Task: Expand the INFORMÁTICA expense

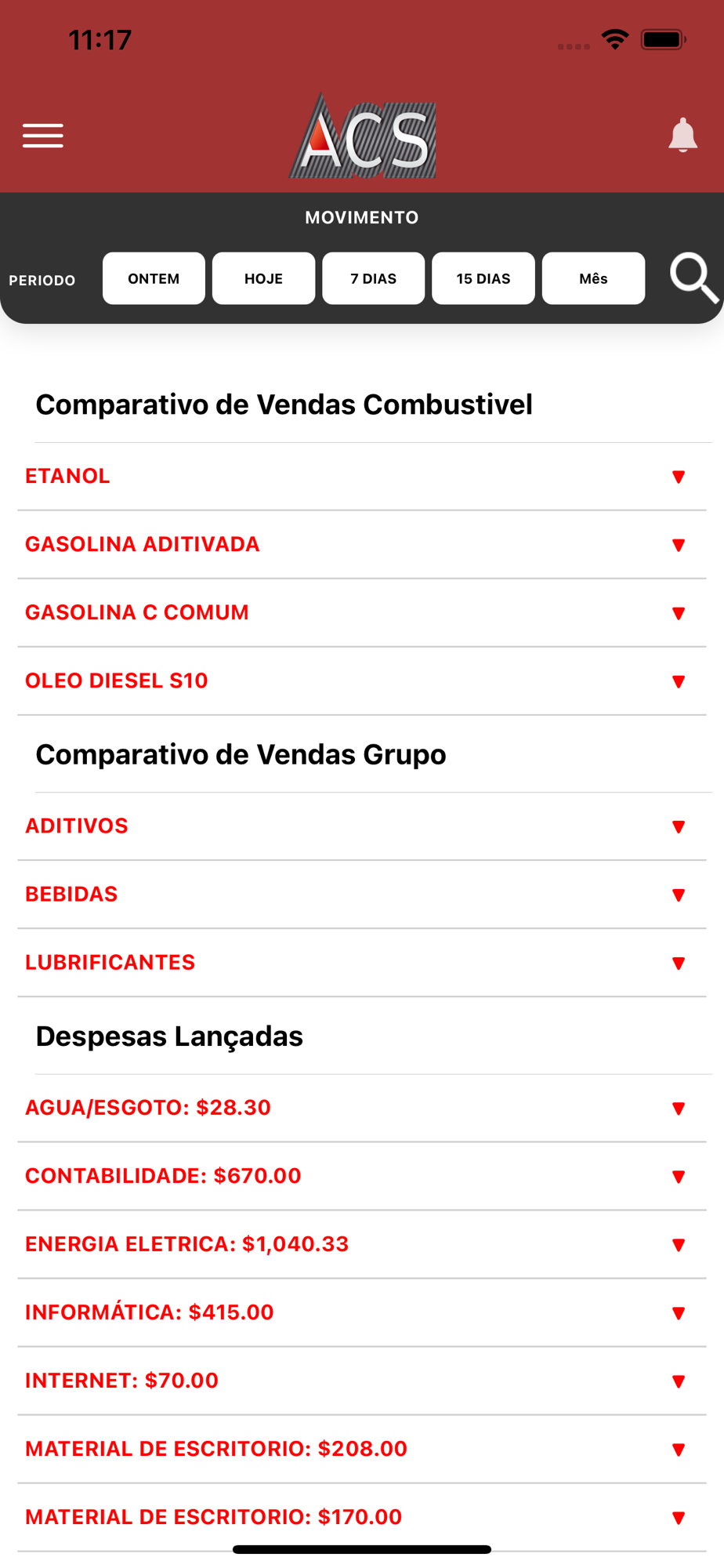Action: coord(362,1312)
